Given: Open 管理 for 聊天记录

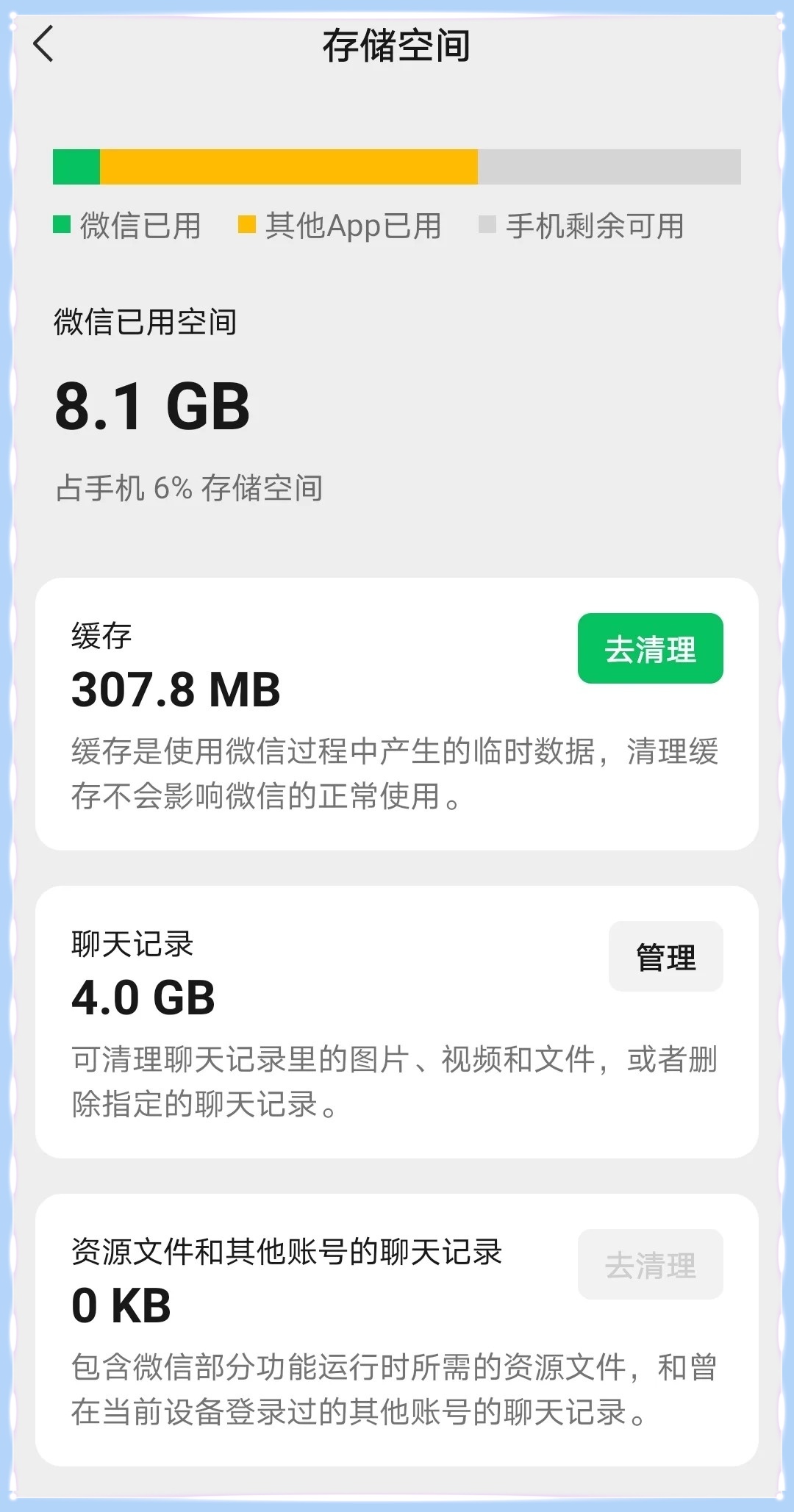Looking at the screenshot, I should coord(665,956).
